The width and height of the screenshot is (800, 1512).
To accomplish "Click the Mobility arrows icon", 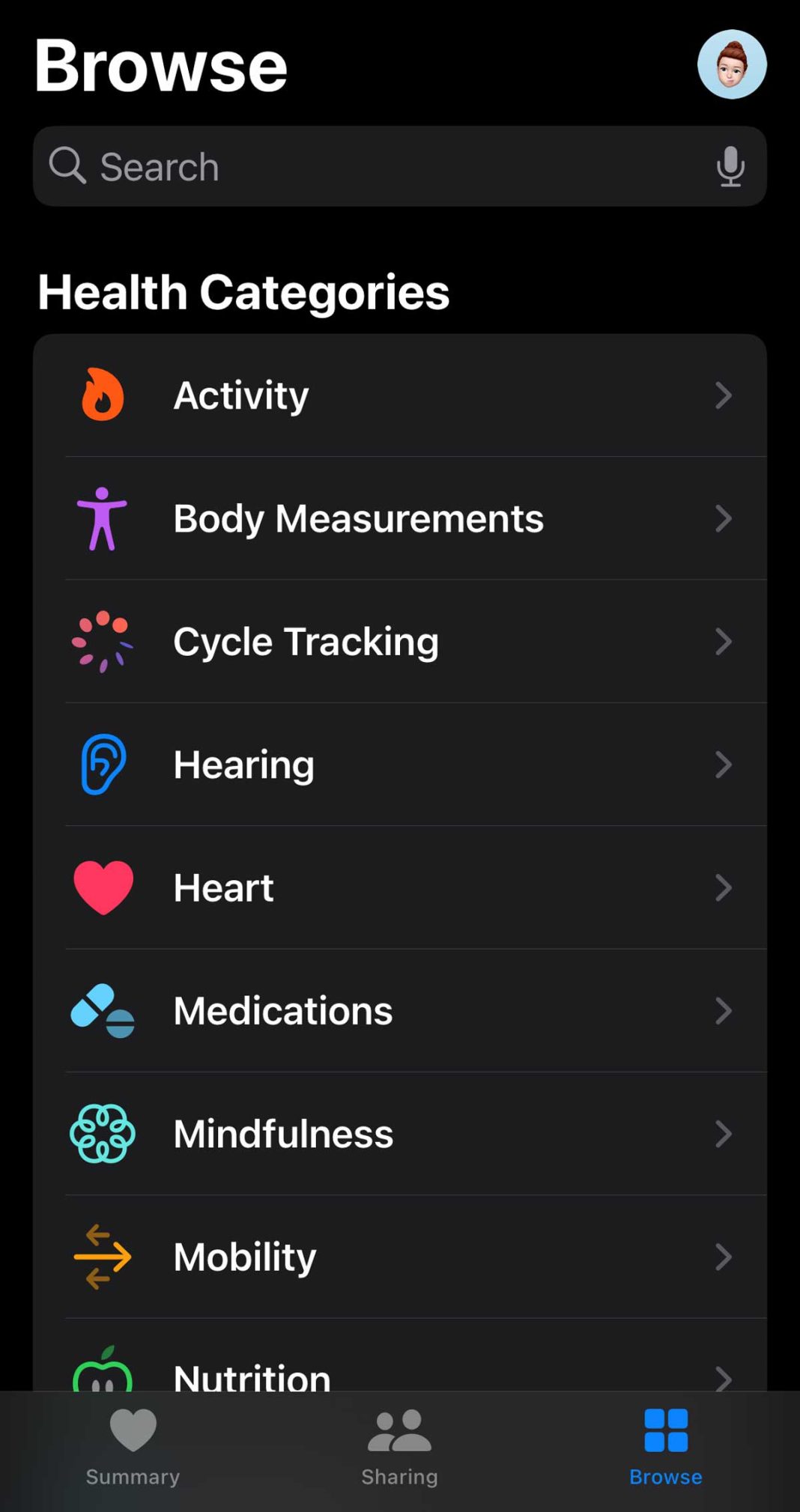I will pos(101,1256).
